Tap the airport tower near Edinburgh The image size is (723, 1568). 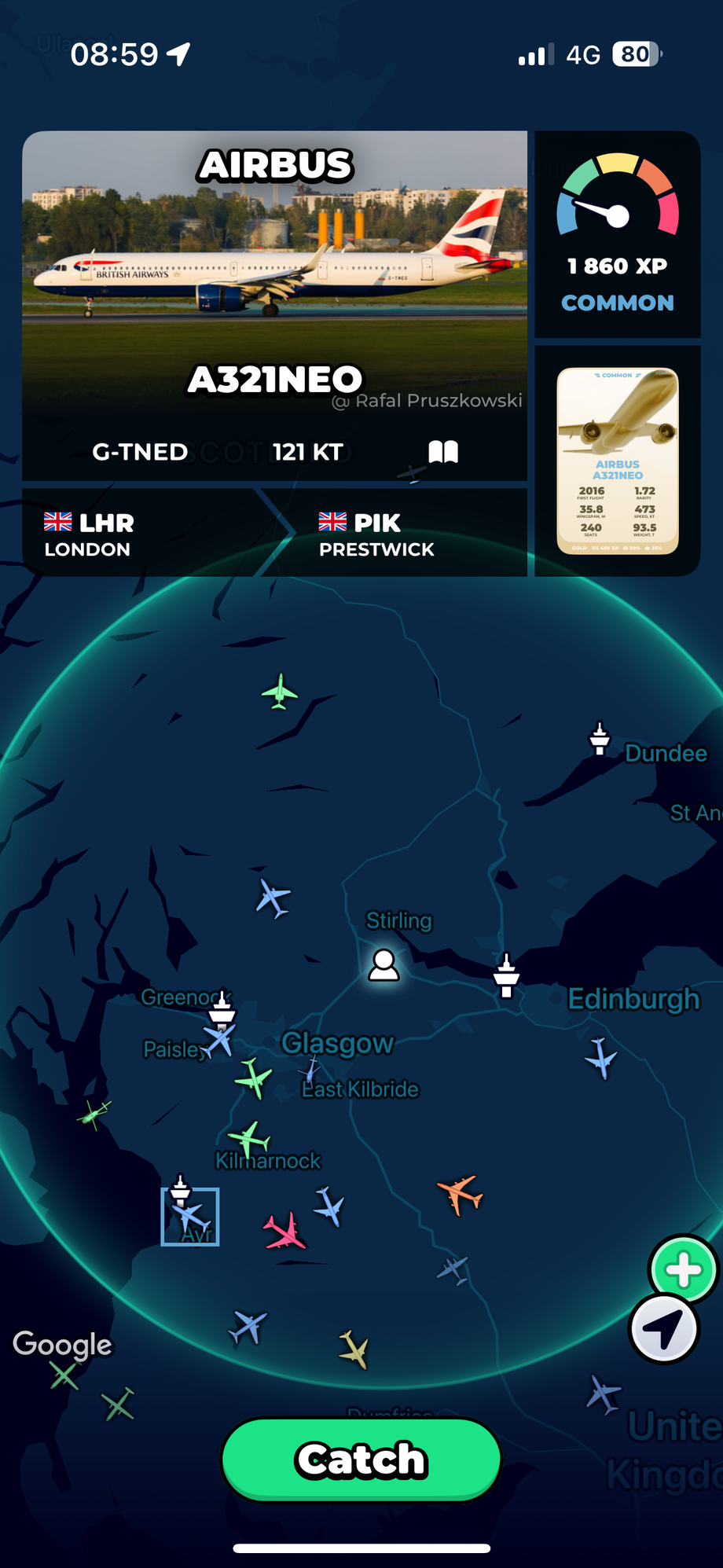point(507,975)
